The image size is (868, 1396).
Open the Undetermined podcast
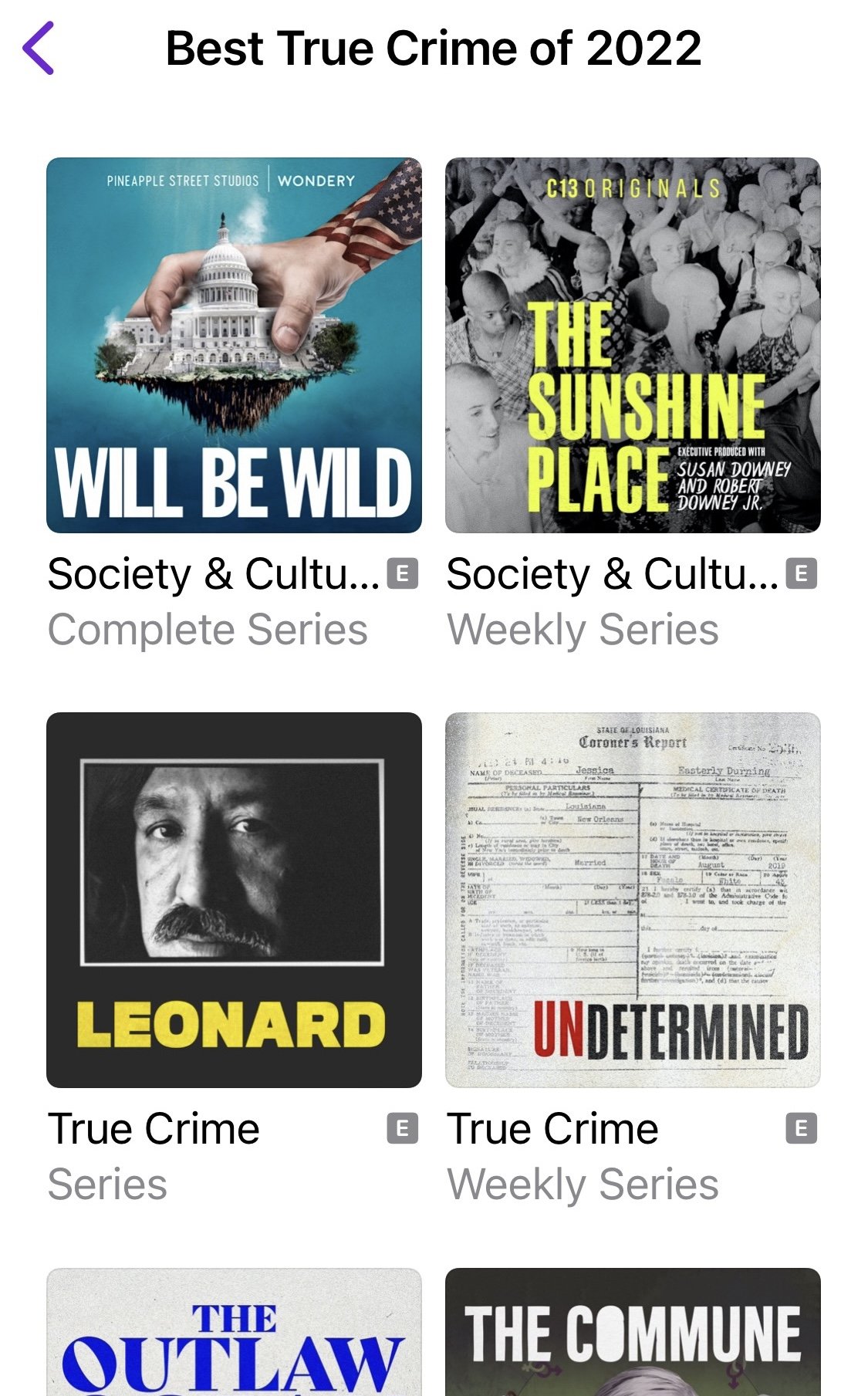point(633,900)
